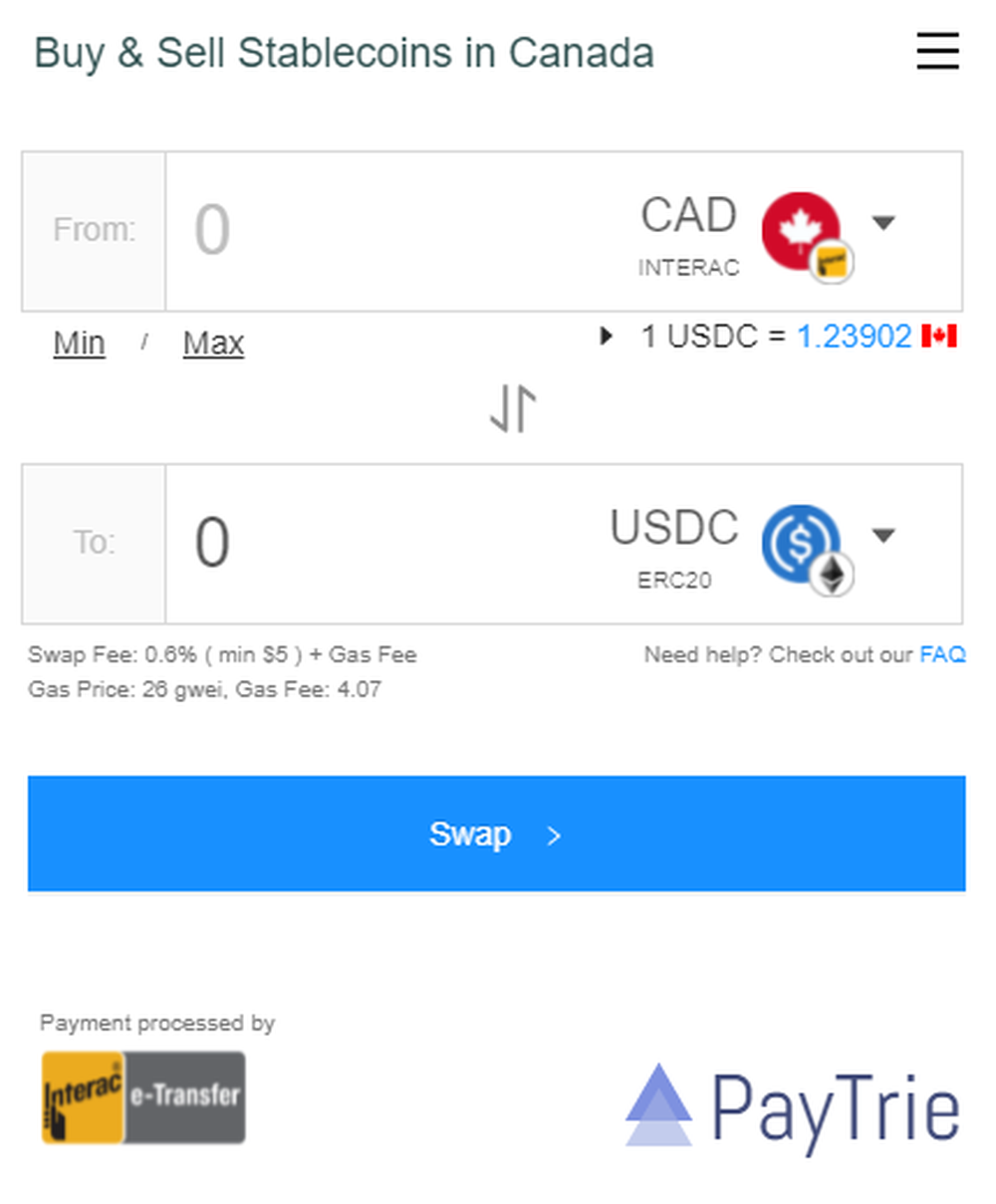Click the Min link
This screenshot has height=1204, width=996.
(x=79, y=343)
